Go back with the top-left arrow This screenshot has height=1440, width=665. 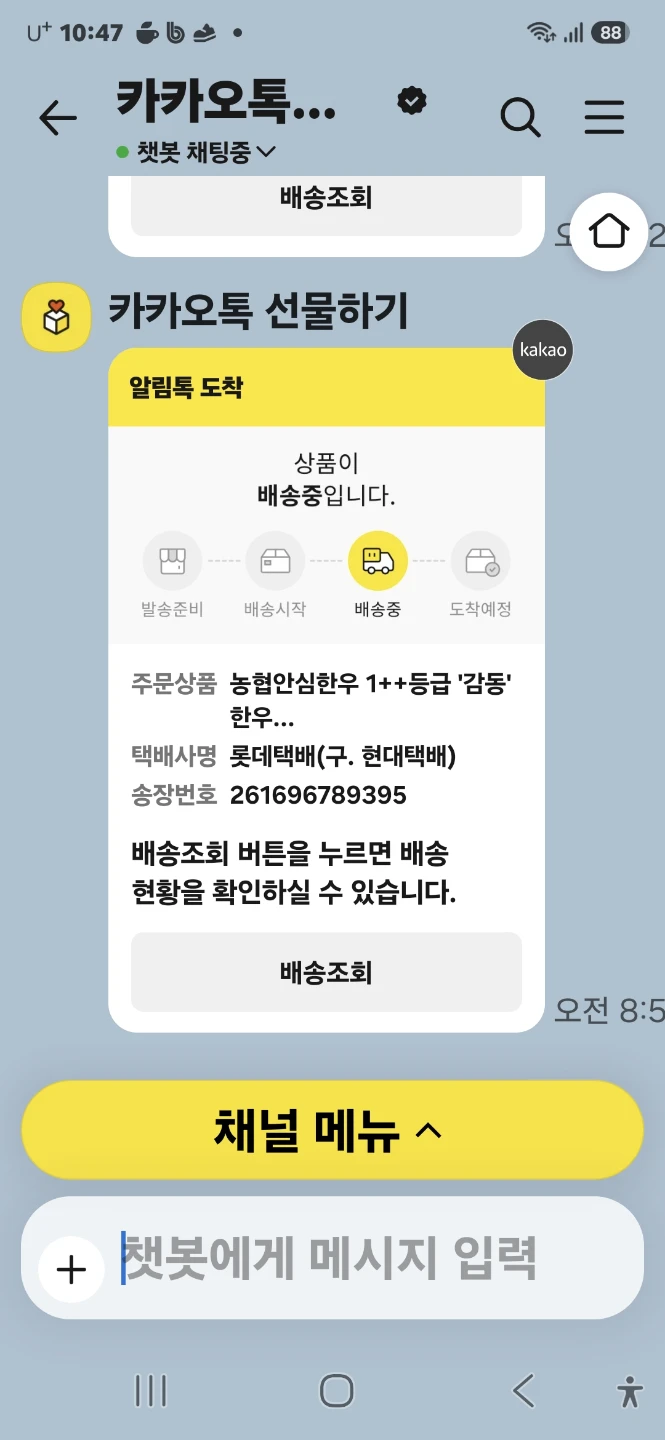[58, 119]
